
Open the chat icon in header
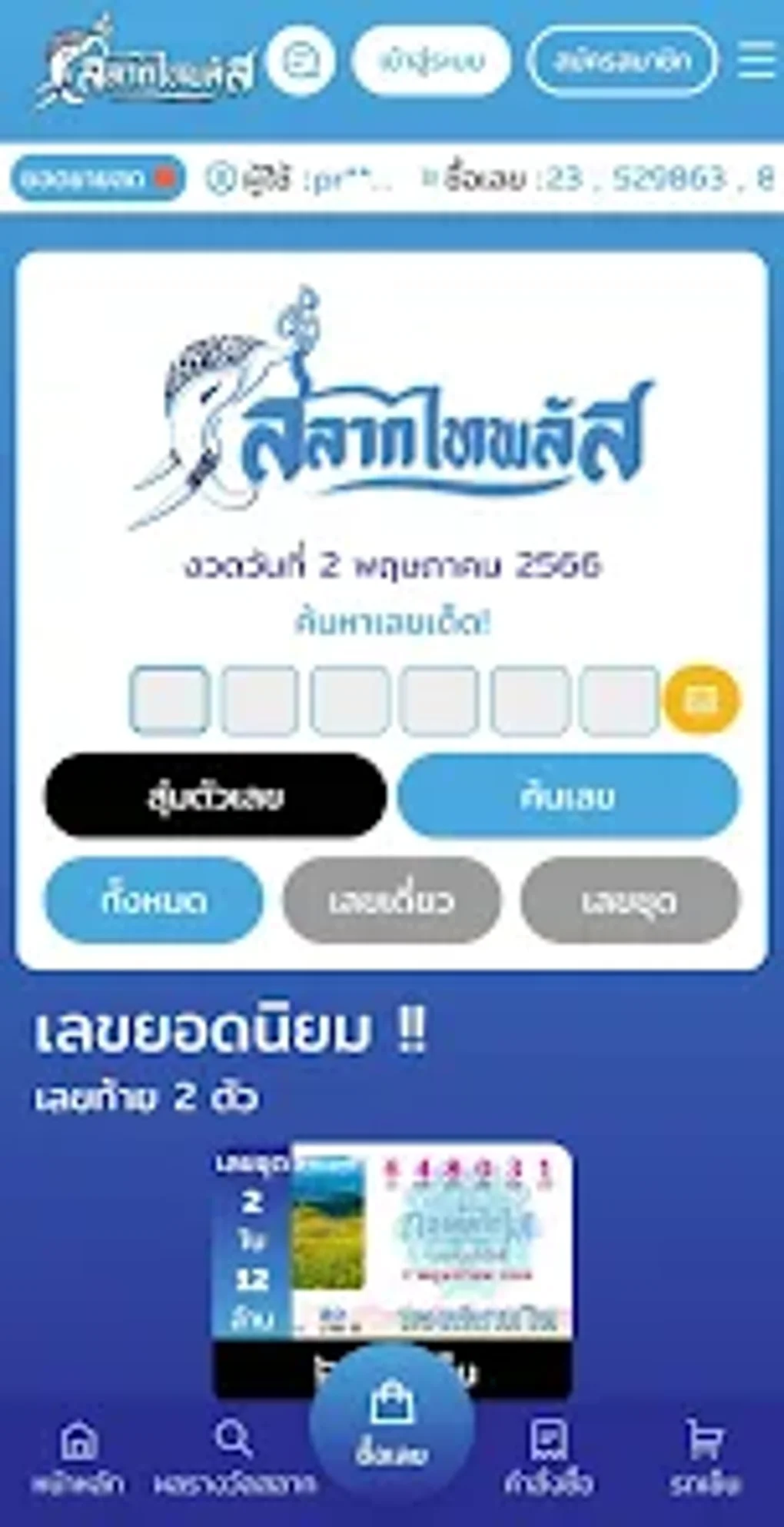[301, 60]
